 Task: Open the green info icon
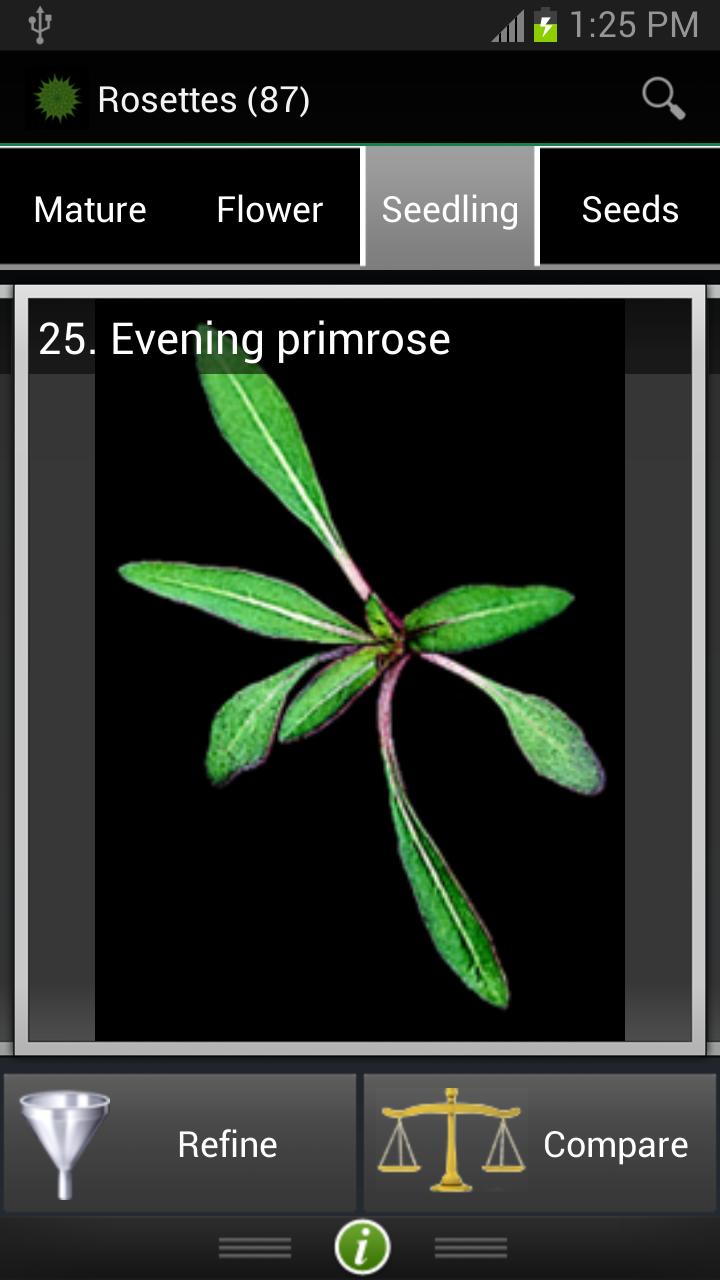click(x=362, y=1247)
